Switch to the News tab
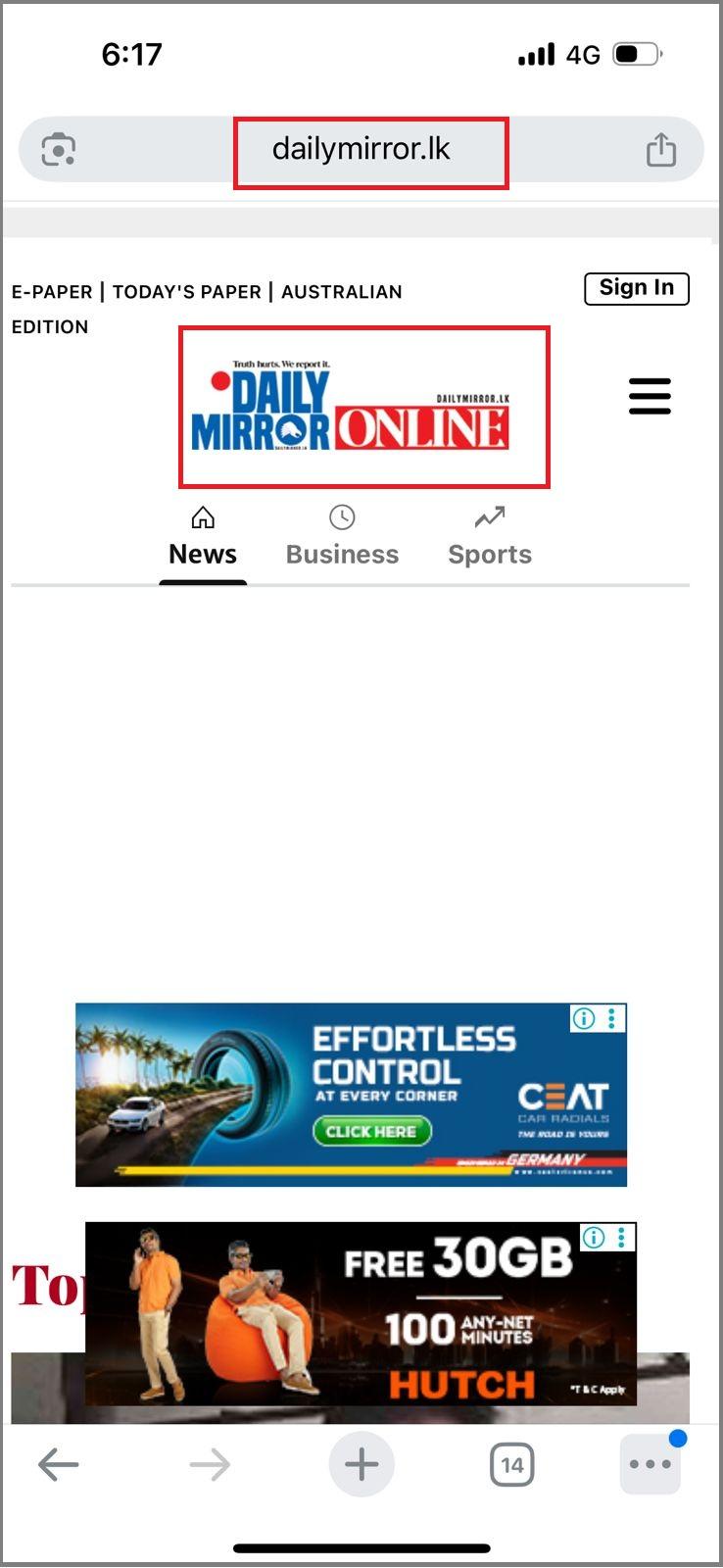The height and width of the screenshot is (1568, 723). click(x=203, y=537)
